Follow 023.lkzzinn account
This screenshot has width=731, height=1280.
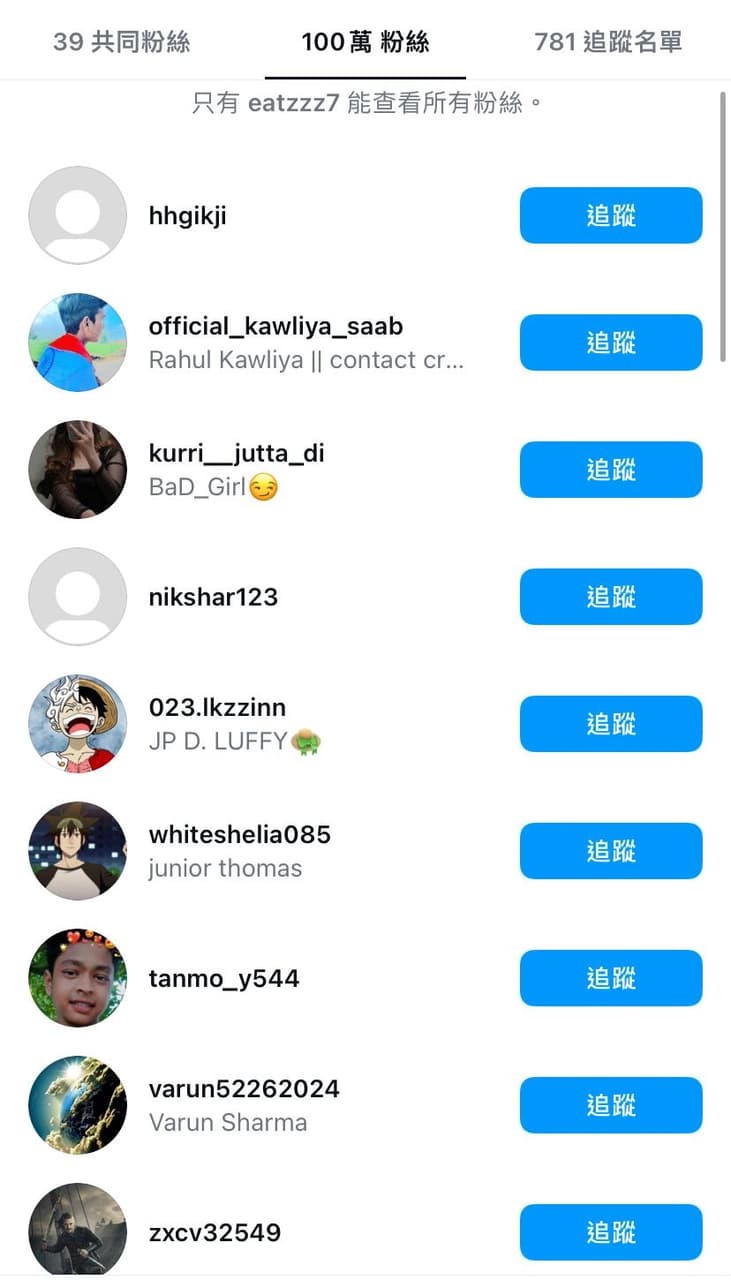pos(611,723)
